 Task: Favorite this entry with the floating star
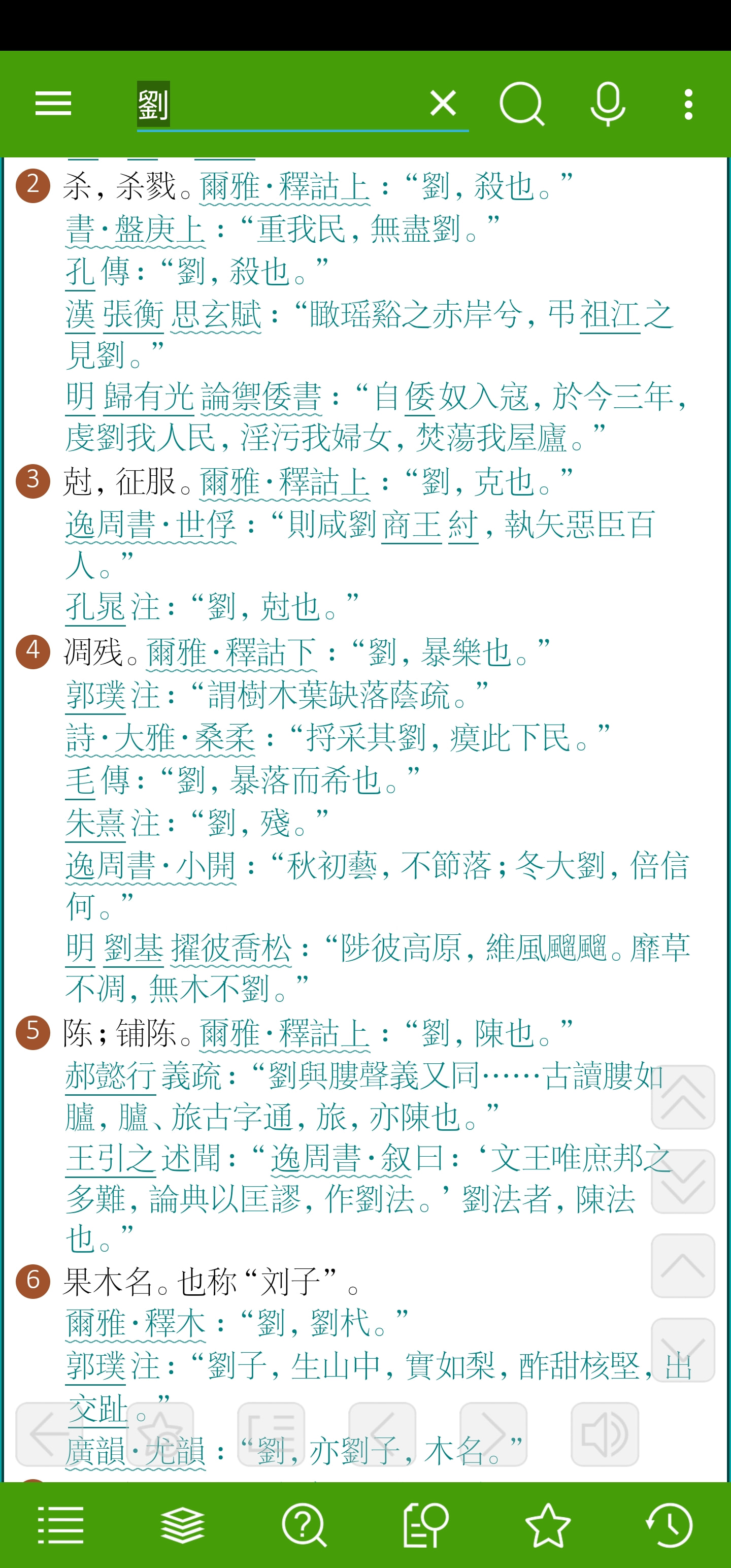(x=160, y=1434)
